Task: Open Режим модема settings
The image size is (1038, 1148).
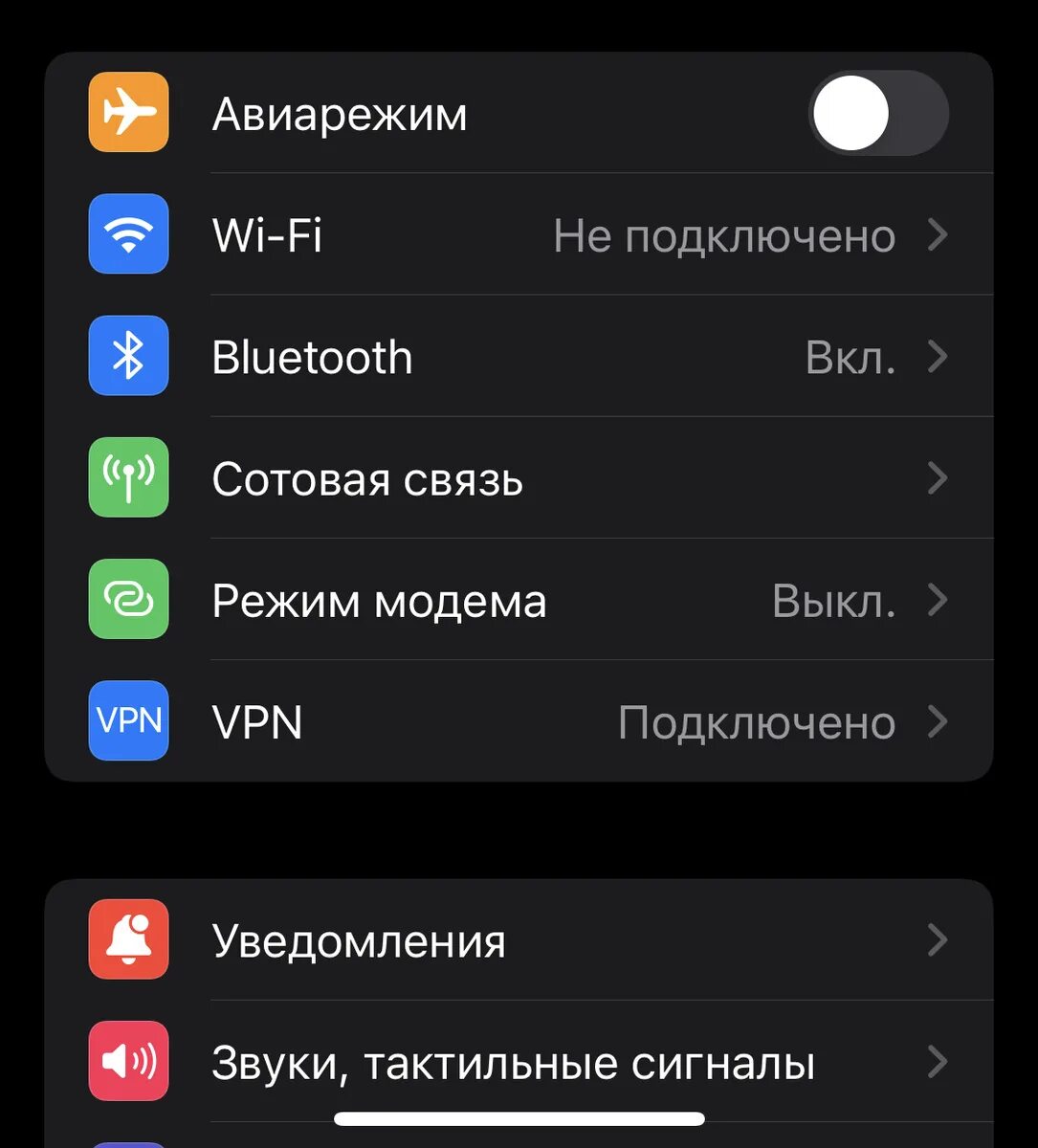Action: click(517, 601)
